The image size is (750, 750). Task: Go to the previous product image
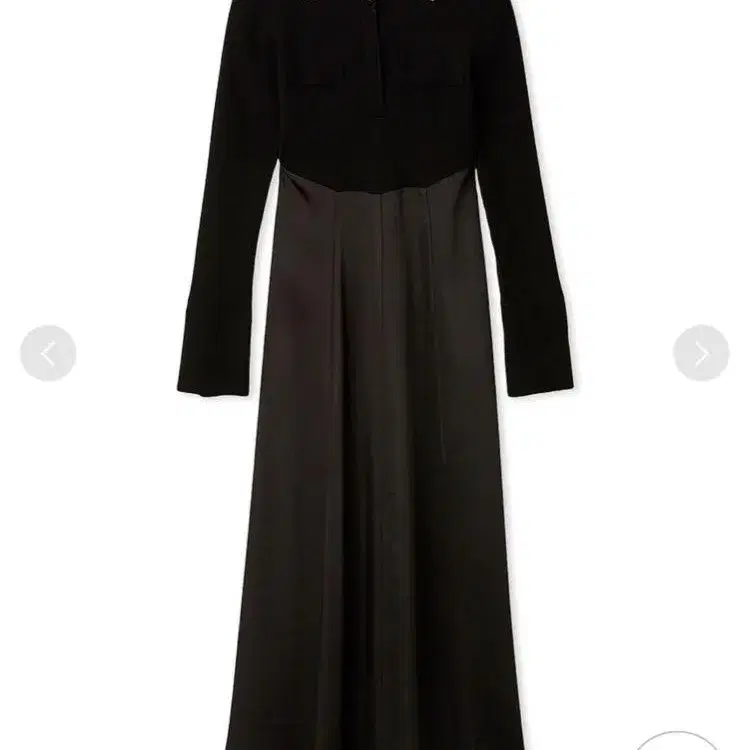click(x=48, y=352)
